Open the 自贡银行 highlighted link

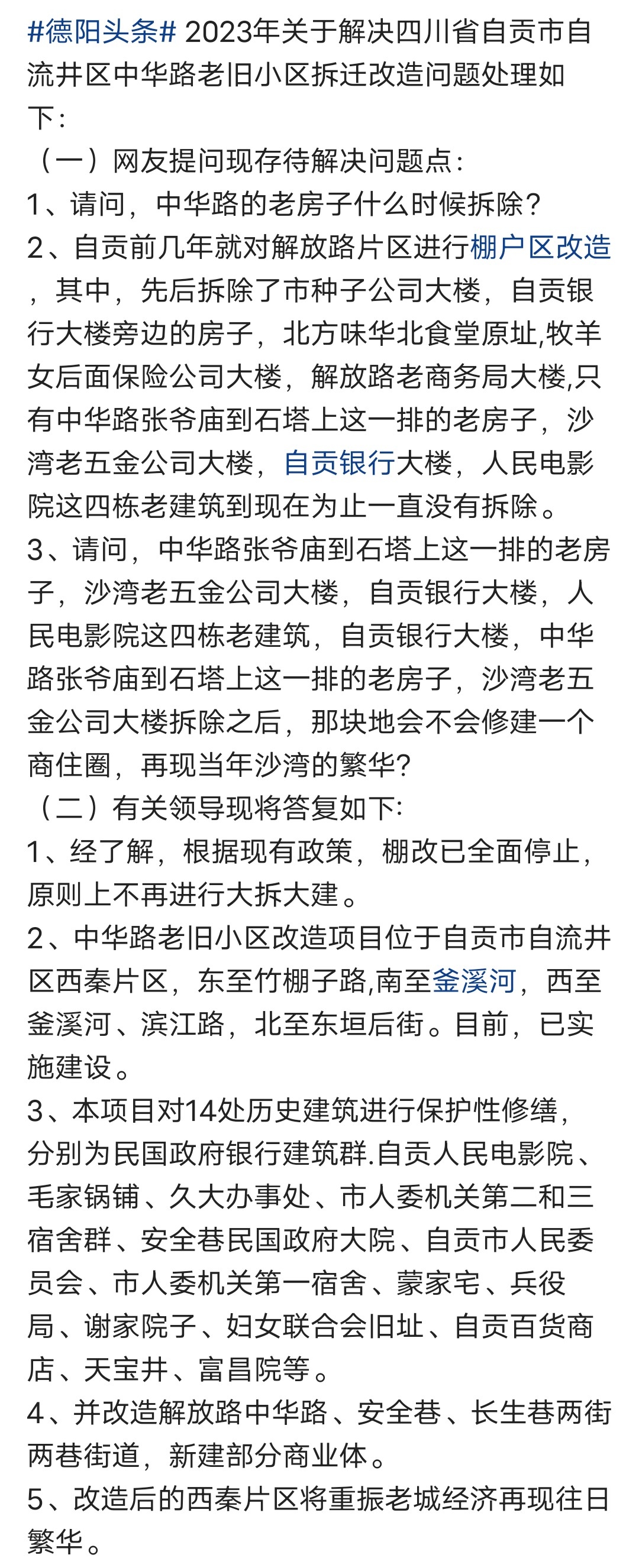(x=339, y=463)
